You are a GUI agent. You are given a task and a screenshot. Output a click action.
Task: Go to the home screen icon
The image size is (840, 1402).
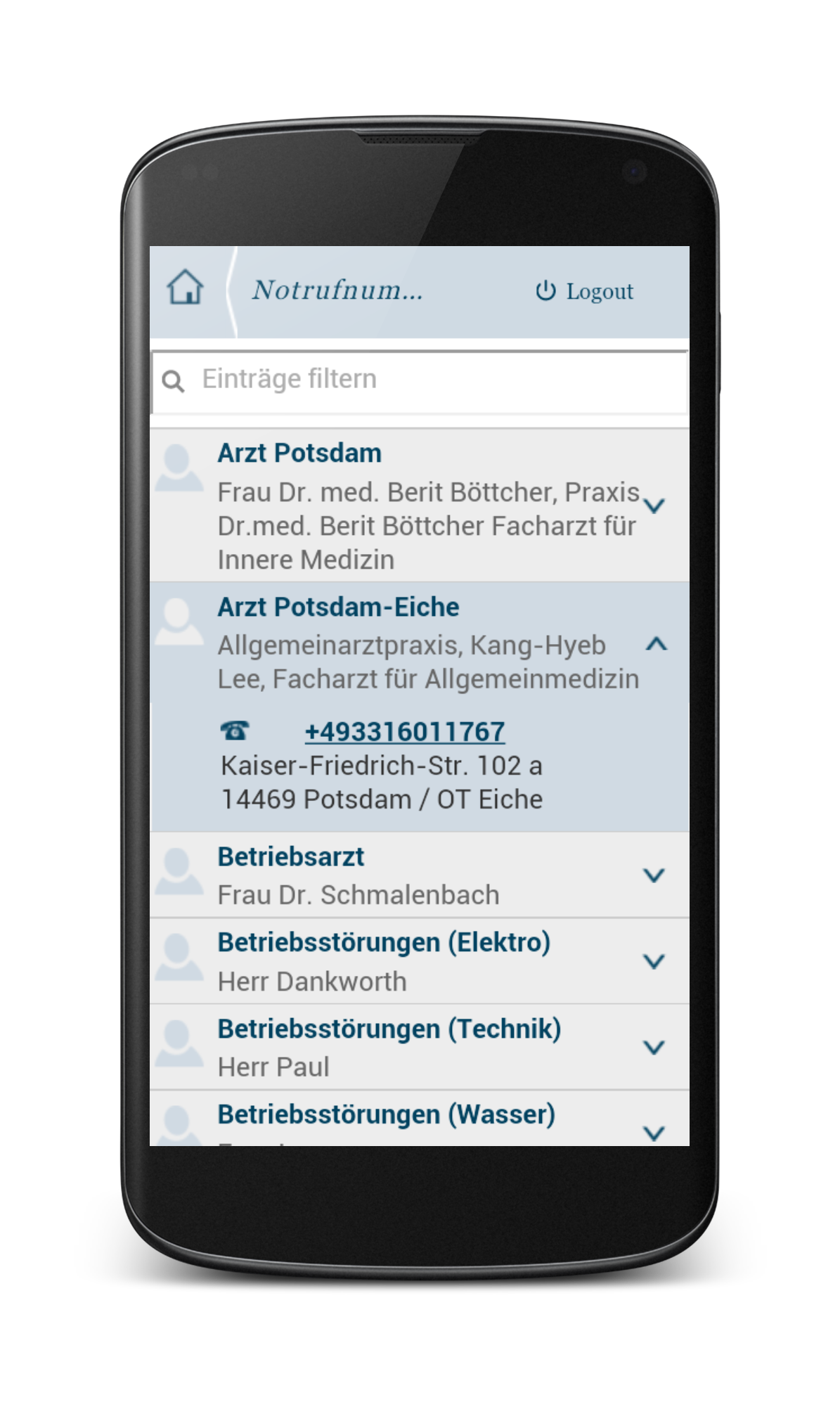tap(185, 288)
